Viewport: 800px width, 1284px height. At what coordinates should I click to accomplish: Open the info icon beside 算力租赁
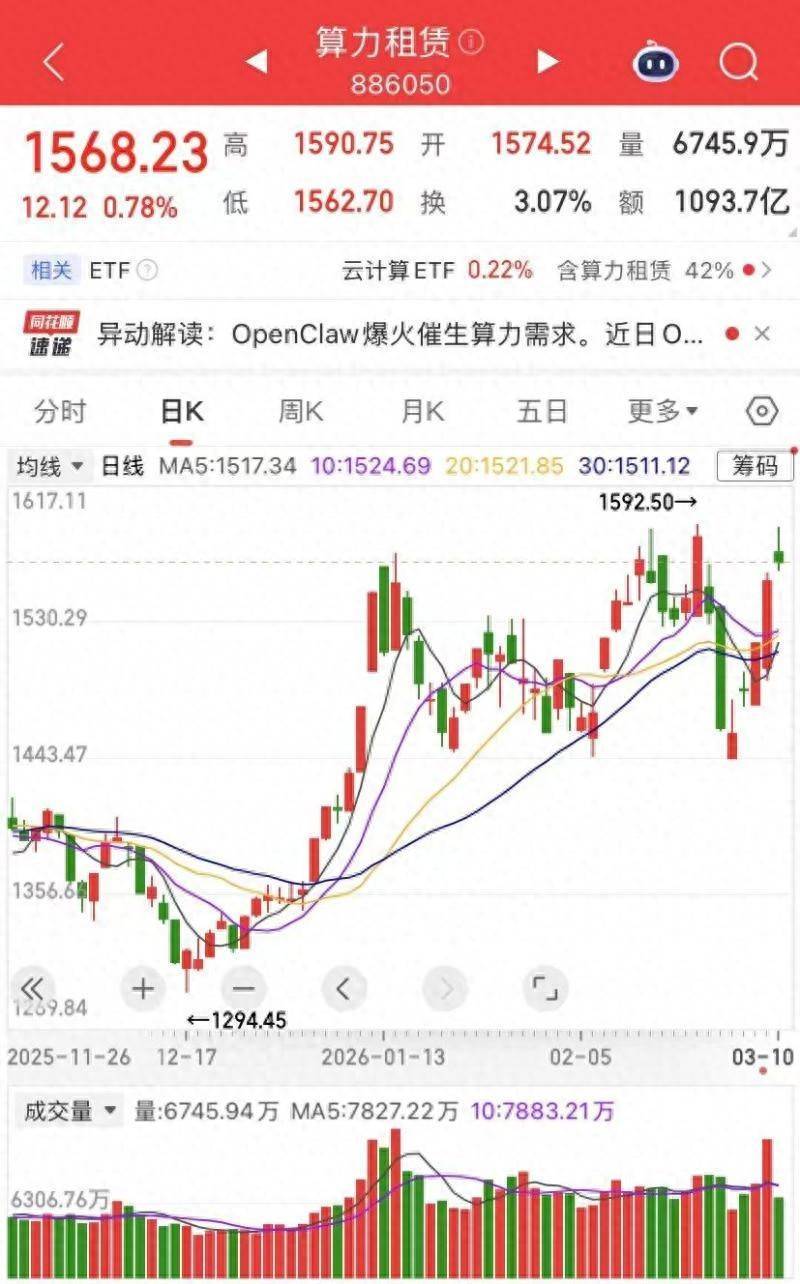pos(472,42)
